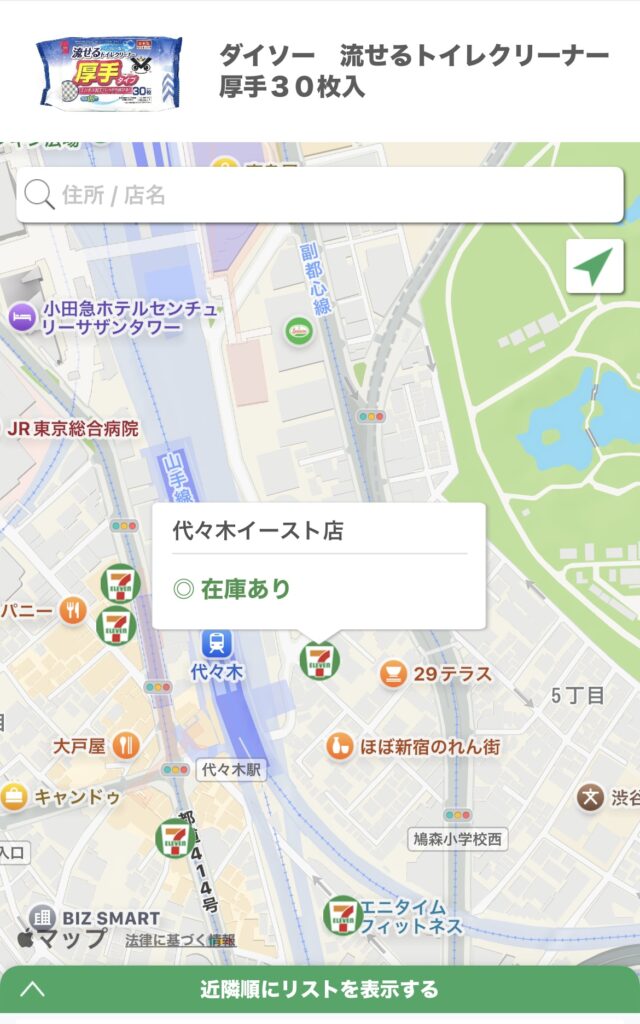This screenshot has width=640, height=1024.
Task: Tap the 住所 / 店名 search field
Action: pos(320,195)
